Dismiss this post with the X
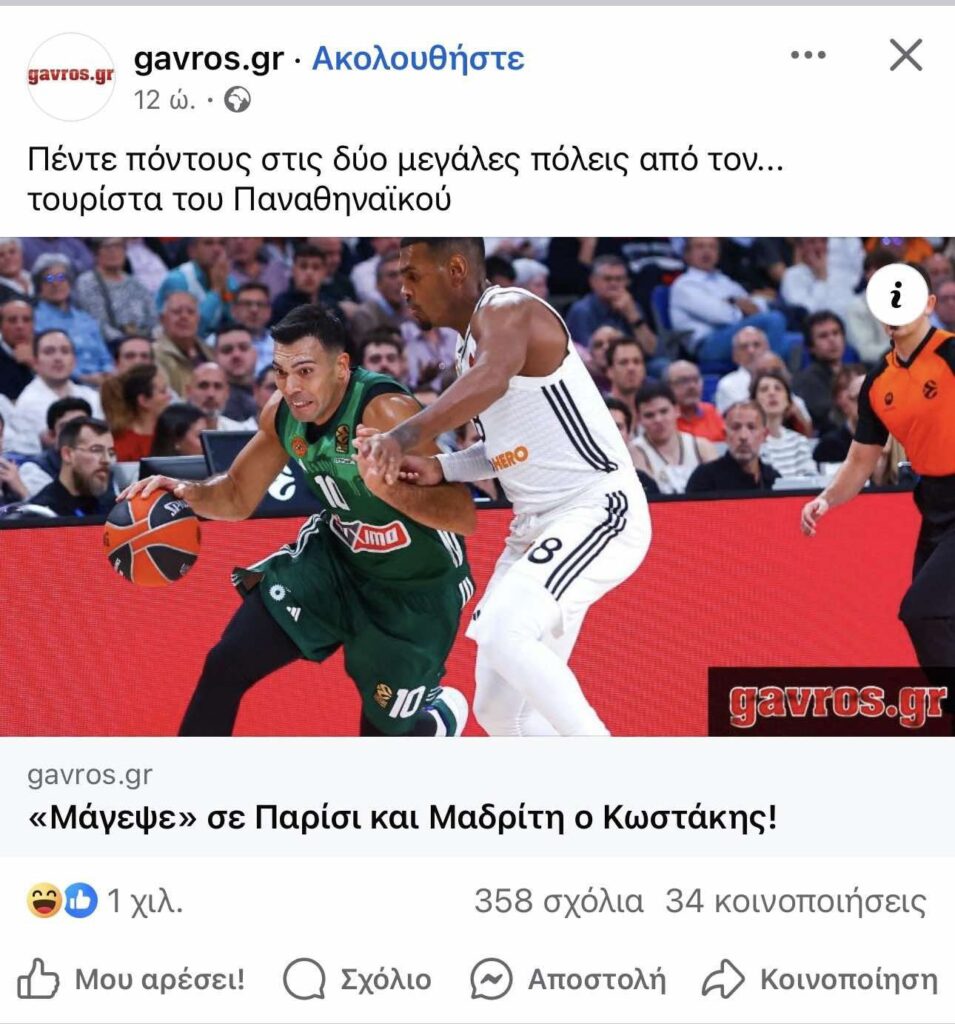Screen dimensions: 955x1024 905,55
